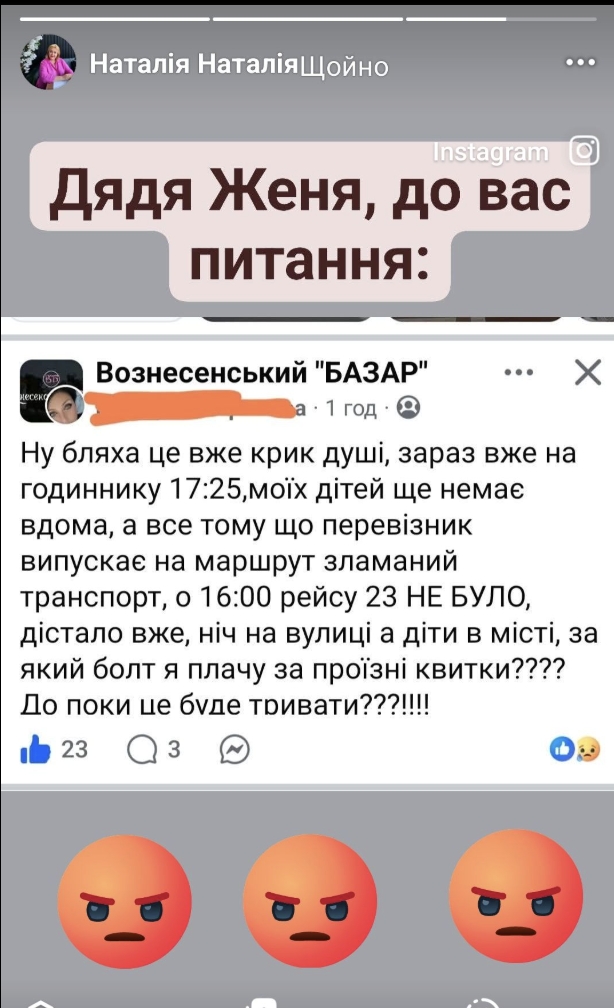614x1008 pixels.
Task: Open the story's three-dot options menu
Action: [x=580, y=62]
